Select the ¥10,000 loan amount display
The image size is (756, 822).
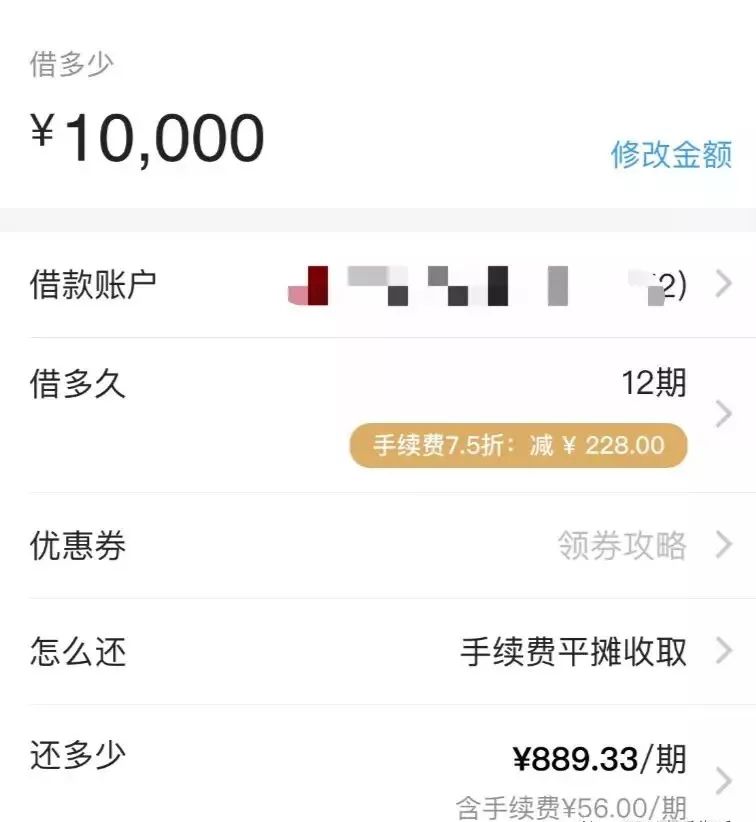coord(145,138)
